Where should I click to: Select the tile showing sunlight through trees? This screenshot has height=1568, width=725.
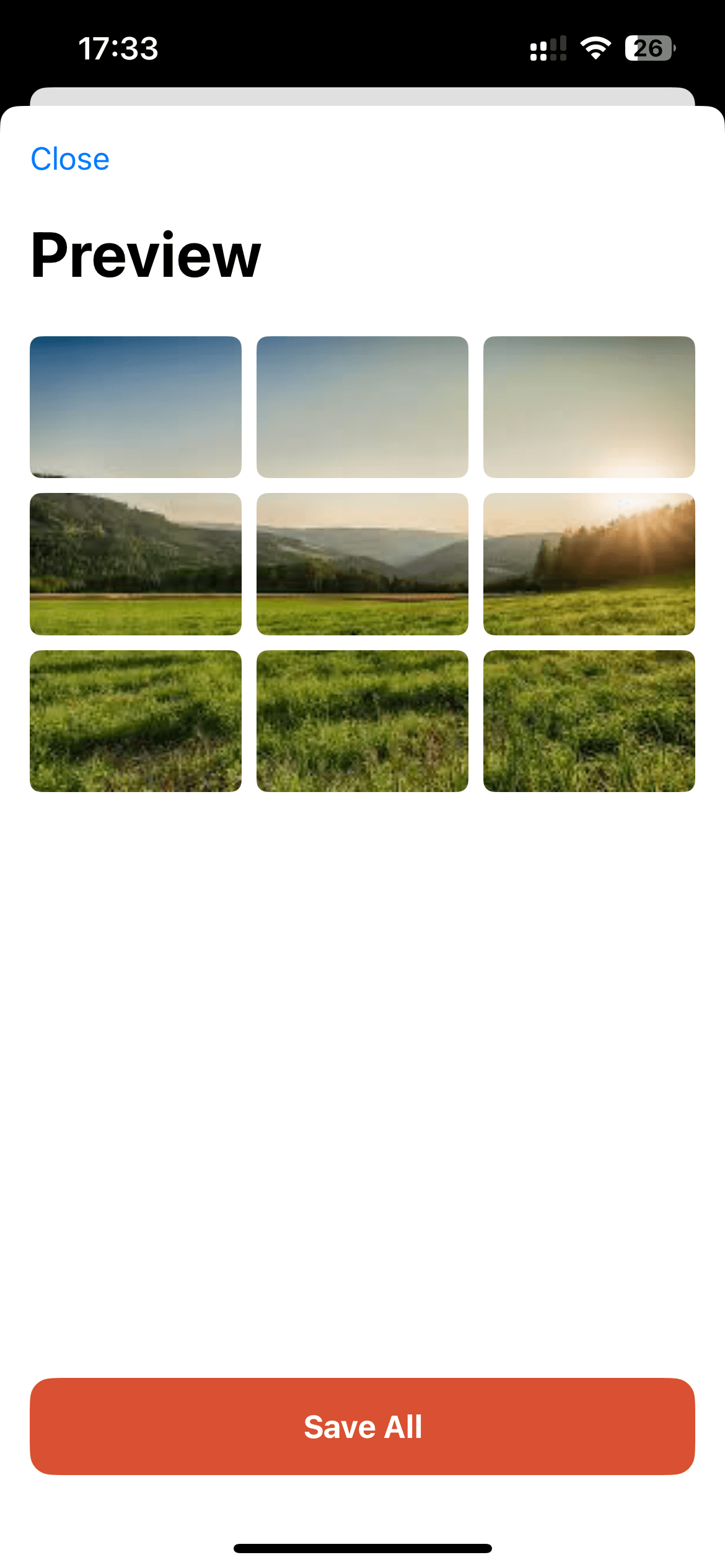tap(589, 564)
